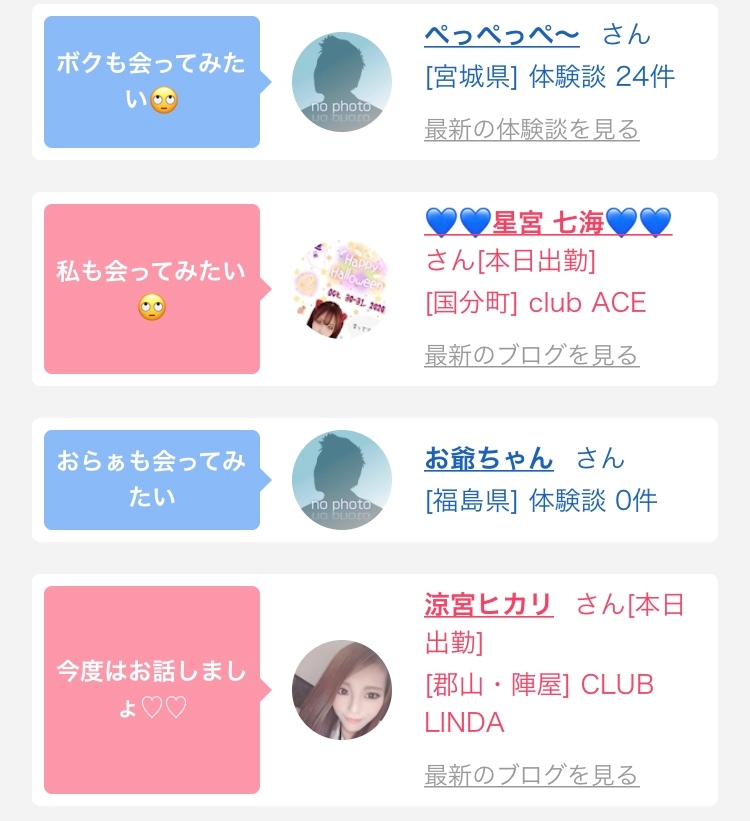View 星宮 七海's latest blog
The width and height of the screenshot is (750, 821).
click(x=531, y=355)
